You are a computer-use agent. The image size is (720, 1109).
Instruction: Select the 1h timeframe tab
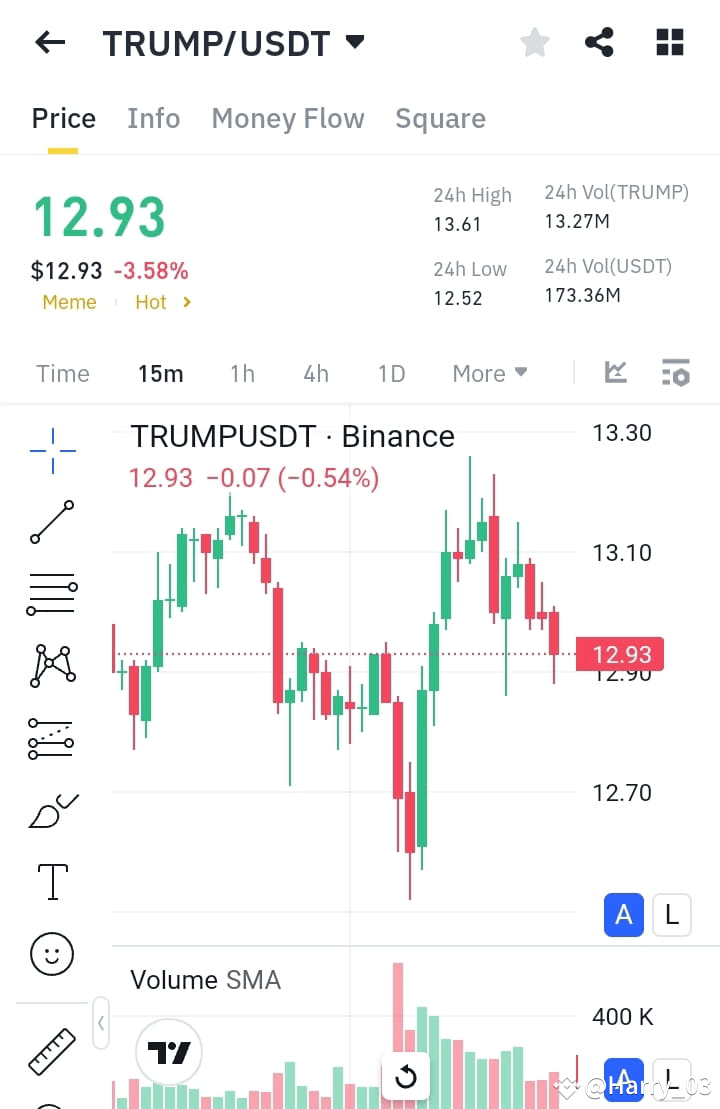point(241,372)
